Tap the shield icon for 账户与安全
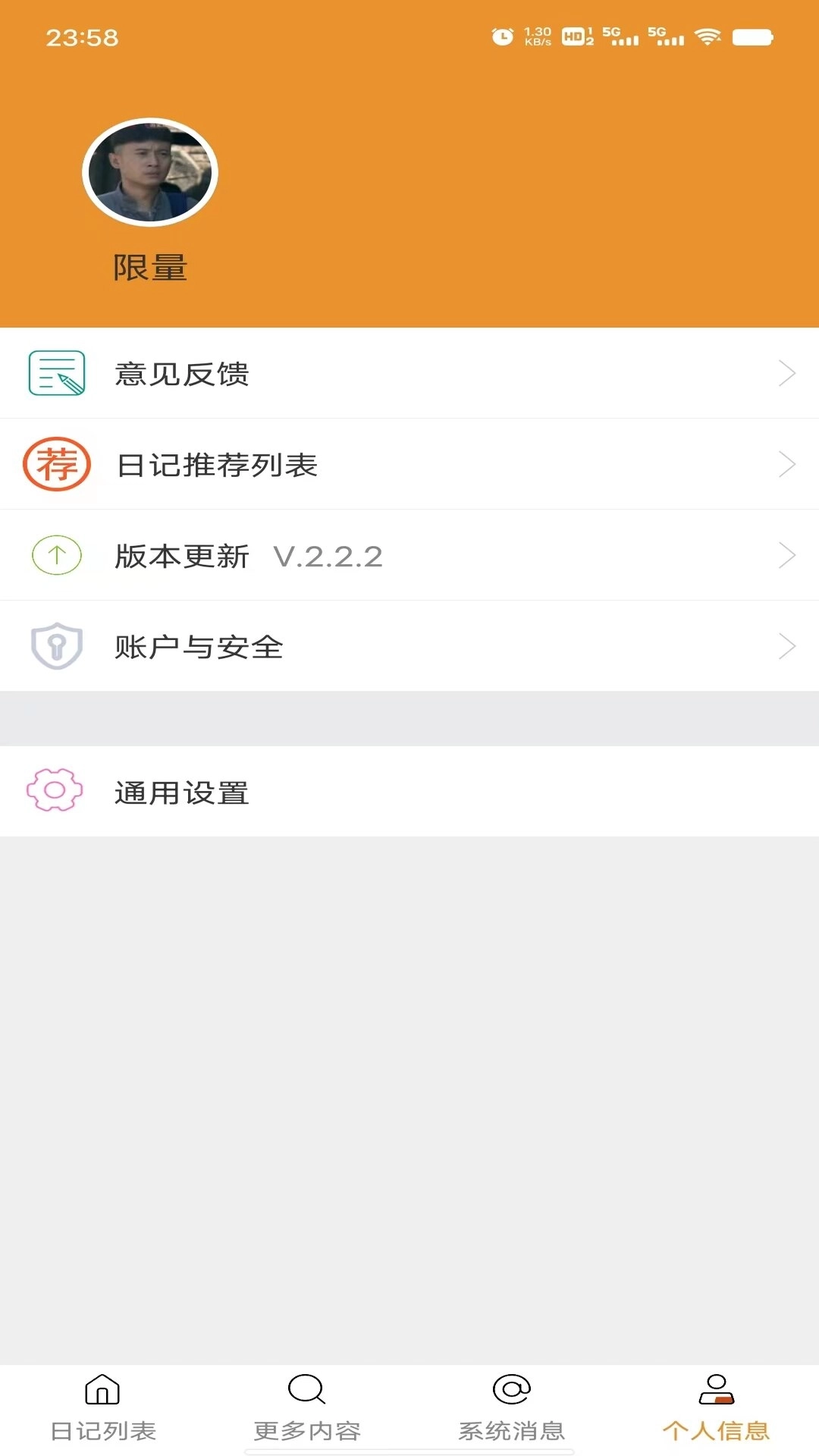819x1456 pixels. [56, 646]
